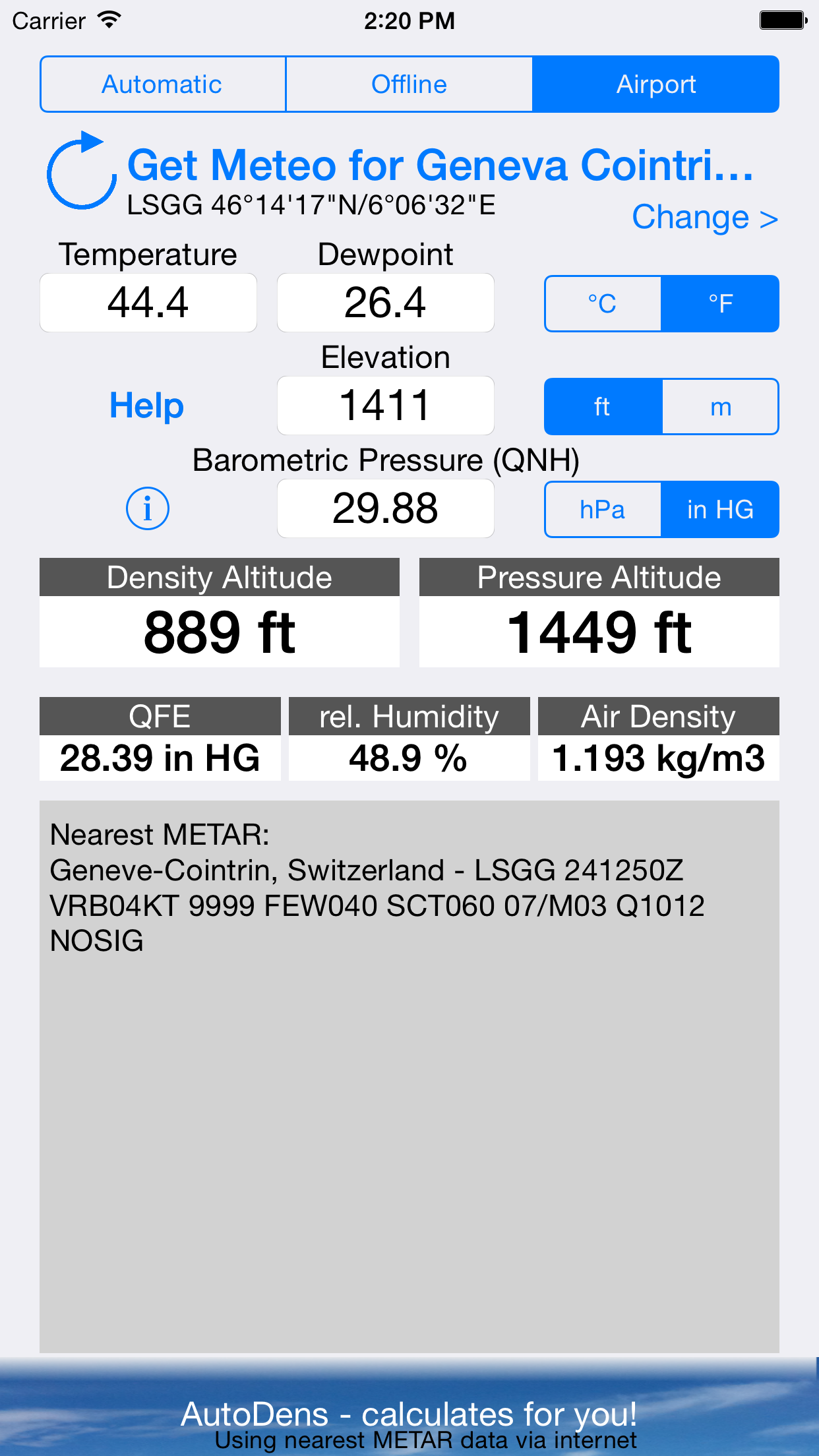This screenshot has width=819, height=1456.
Task: Switch temperature unit to °C
Action: (x=603, y=304)
